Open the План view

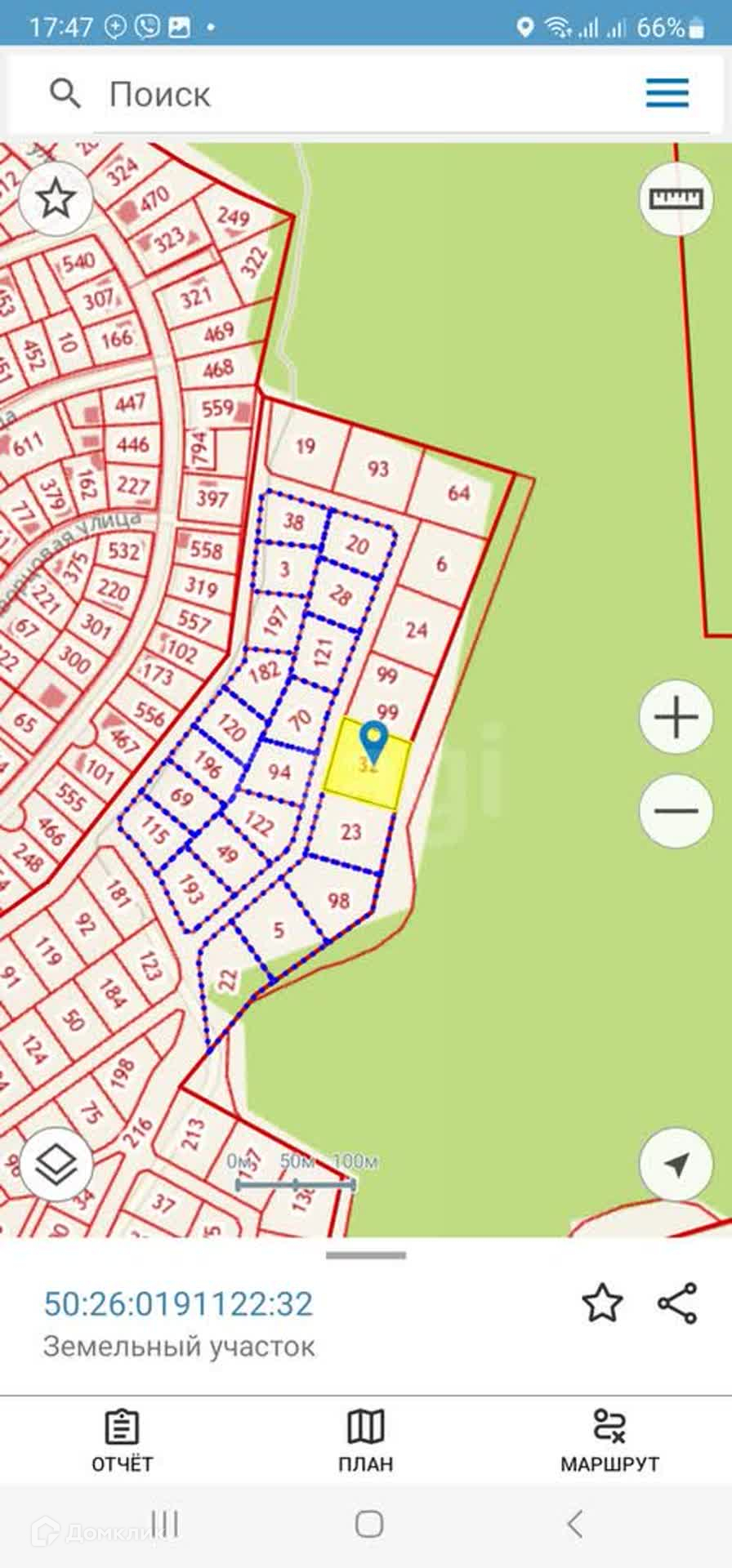coord(365,1441)
